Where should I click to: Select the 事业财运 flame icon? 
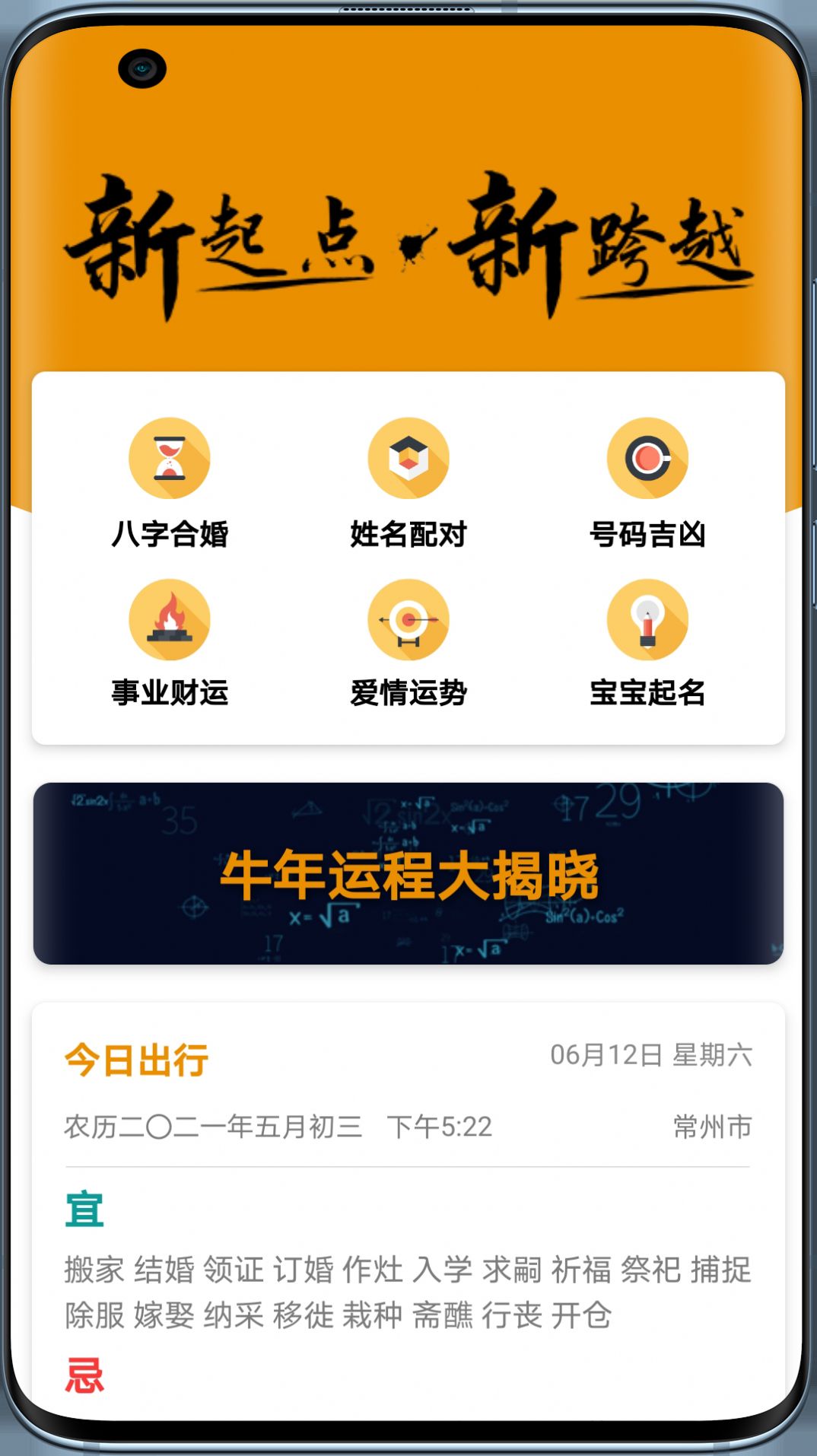(x=170, y=620)
